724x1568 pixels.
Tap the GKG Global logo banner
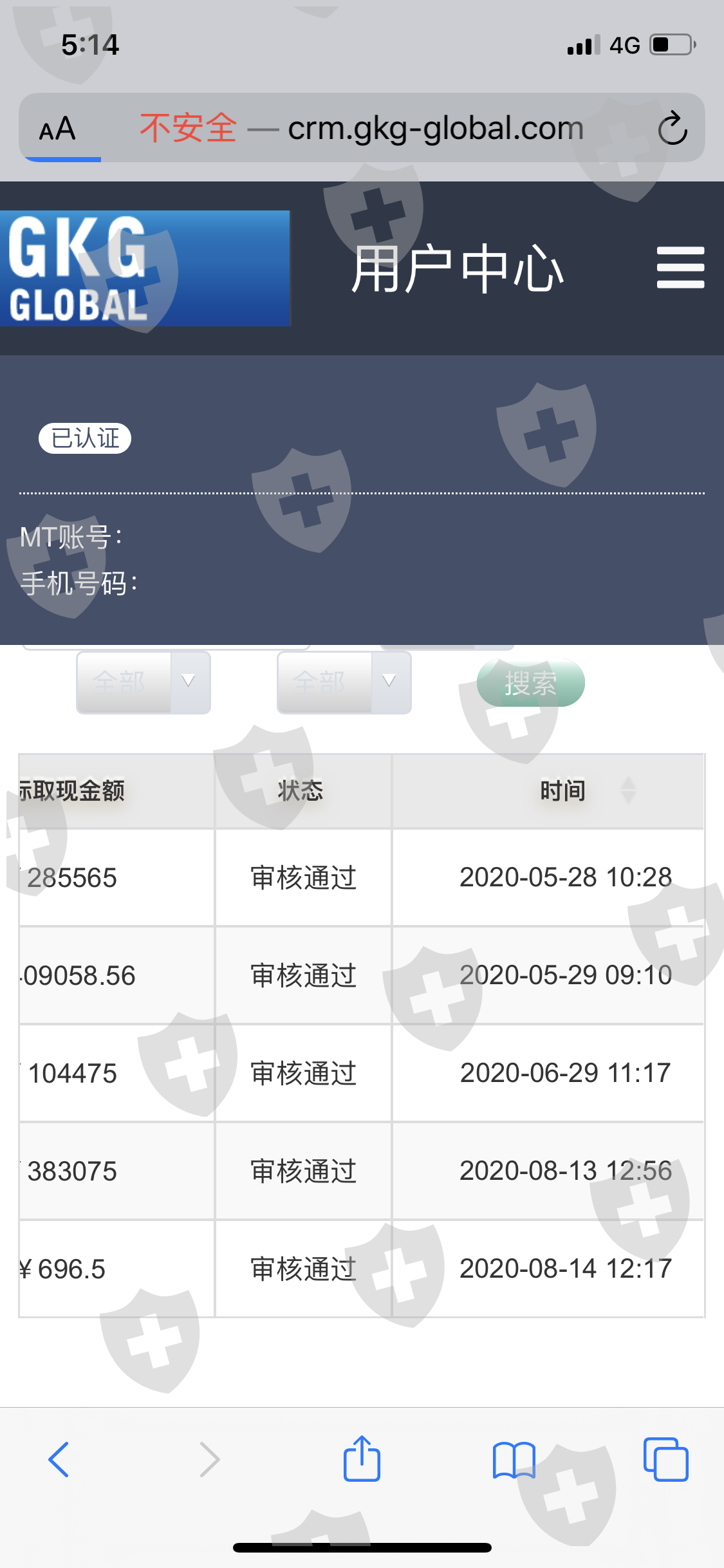tap(145, 268)
